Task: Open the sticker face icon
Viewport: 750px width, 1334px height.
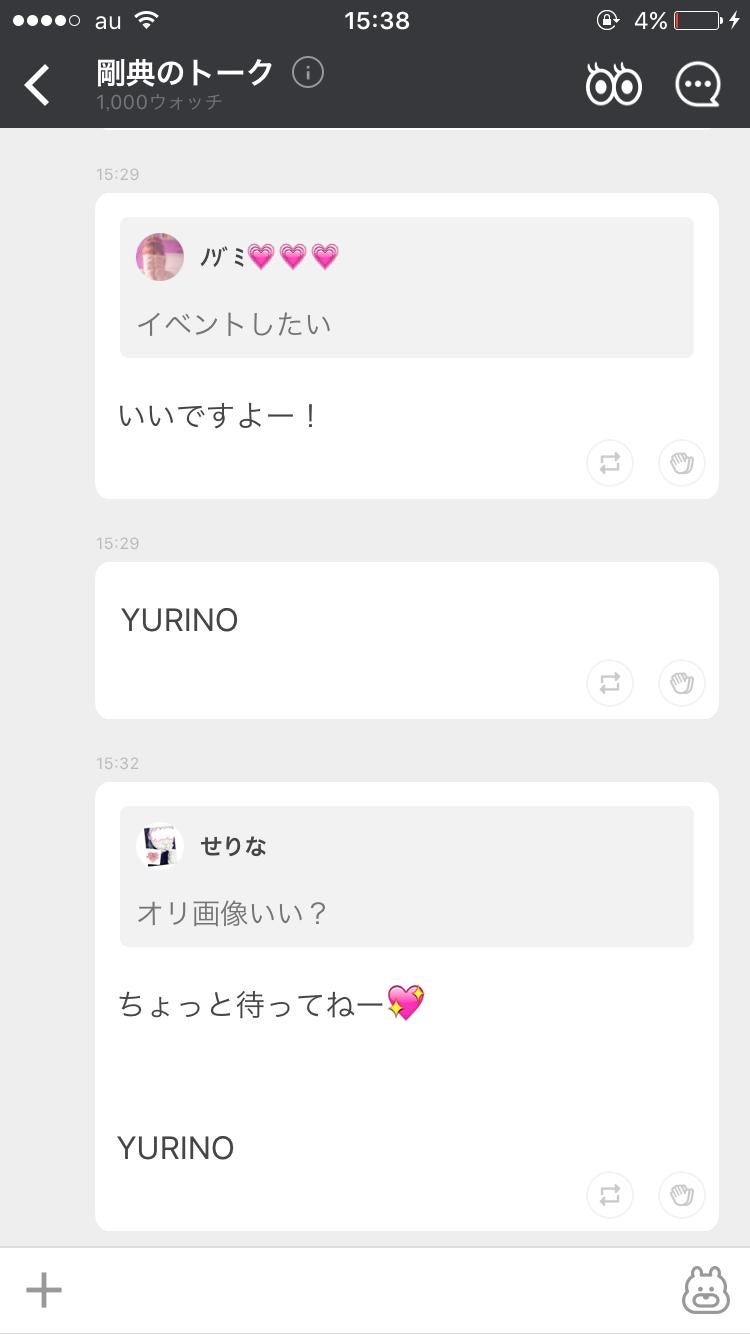Action: (705, 1290)
